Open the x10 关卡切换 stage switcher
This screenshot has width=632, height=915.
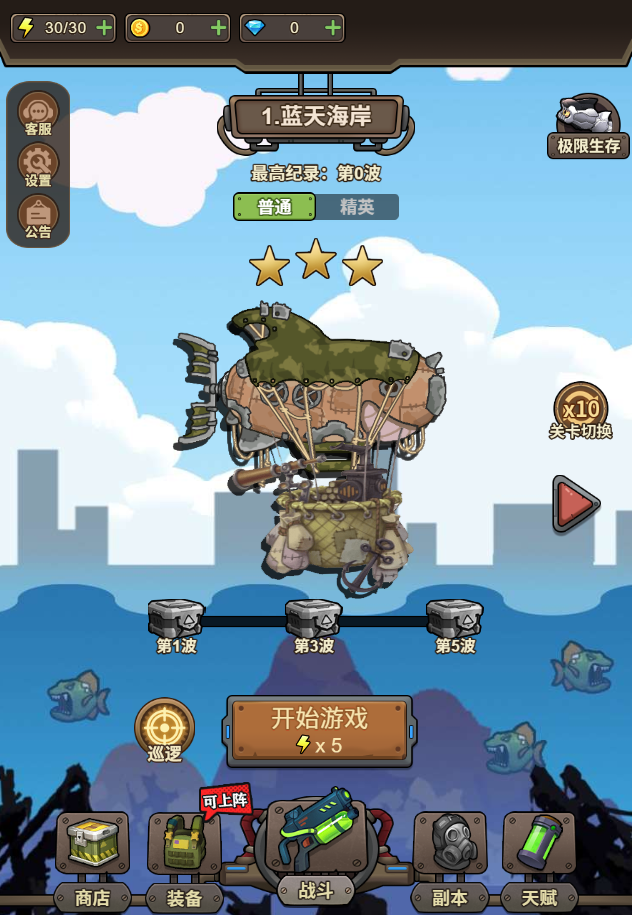point(580,411)
